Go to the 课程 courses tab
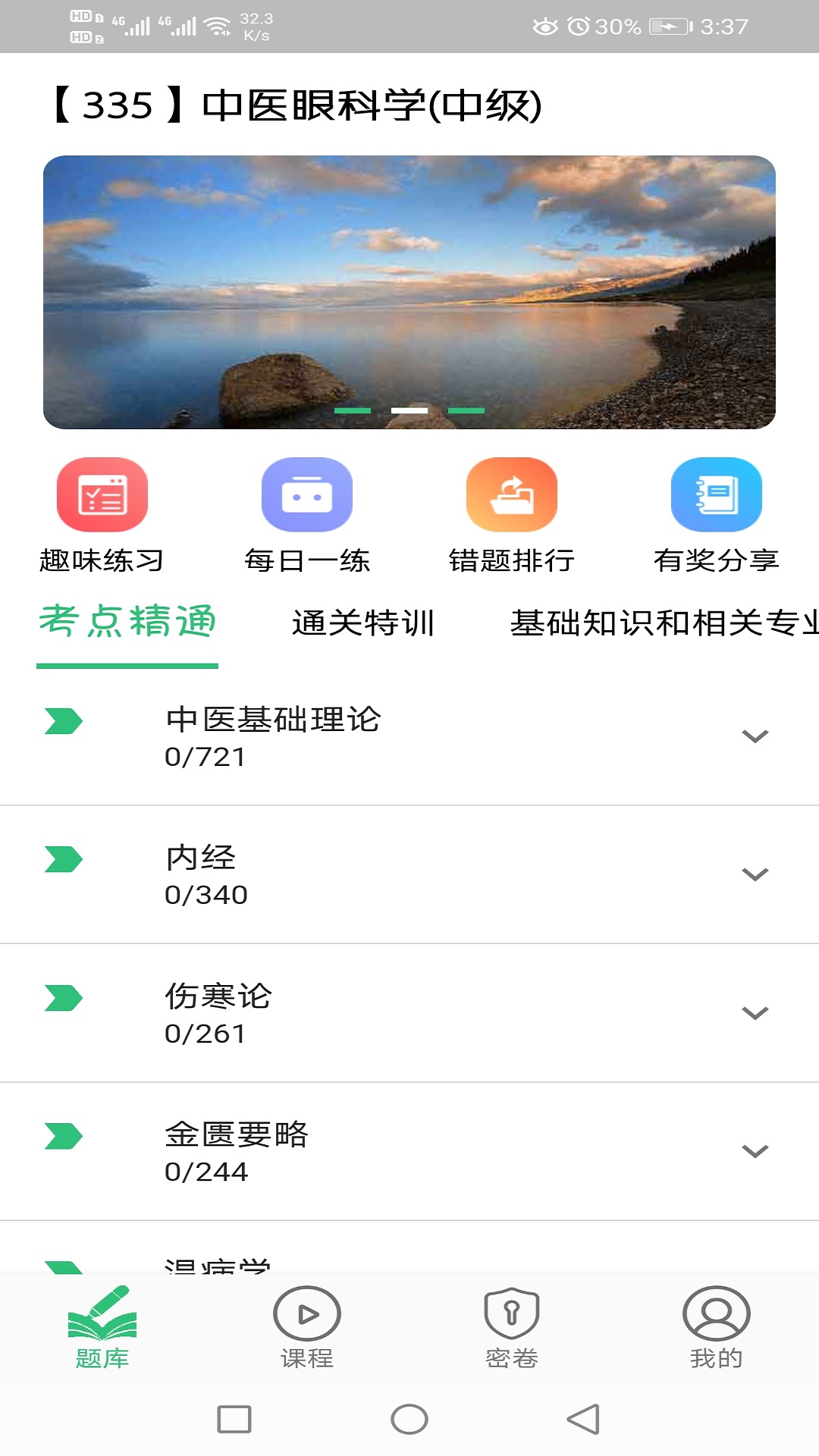Viewport: 819px width, 1456px height. tap(307, 1327)
